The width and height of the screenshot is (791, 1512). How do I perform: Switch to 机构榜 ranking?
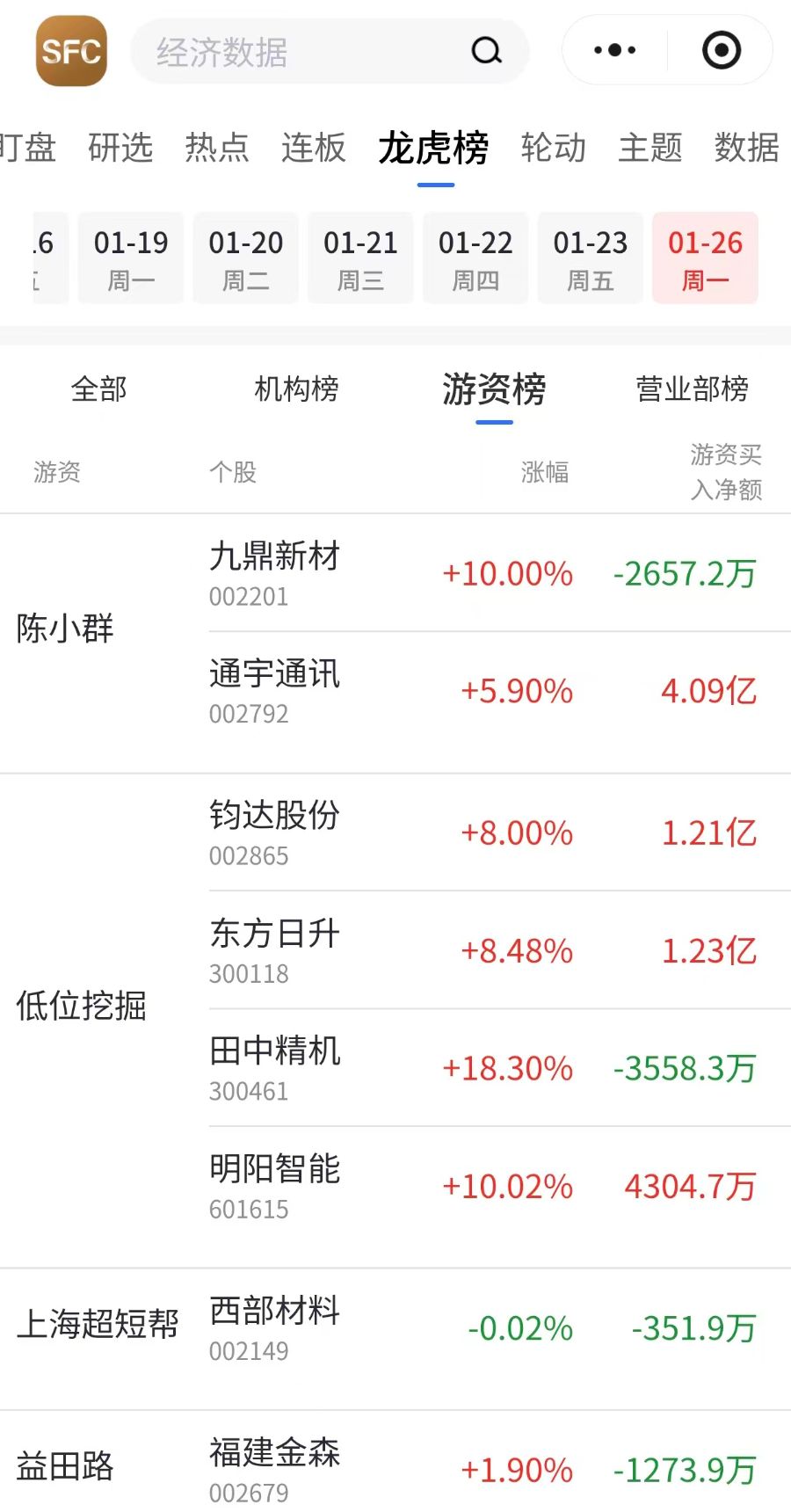click(x=296, y=389)
